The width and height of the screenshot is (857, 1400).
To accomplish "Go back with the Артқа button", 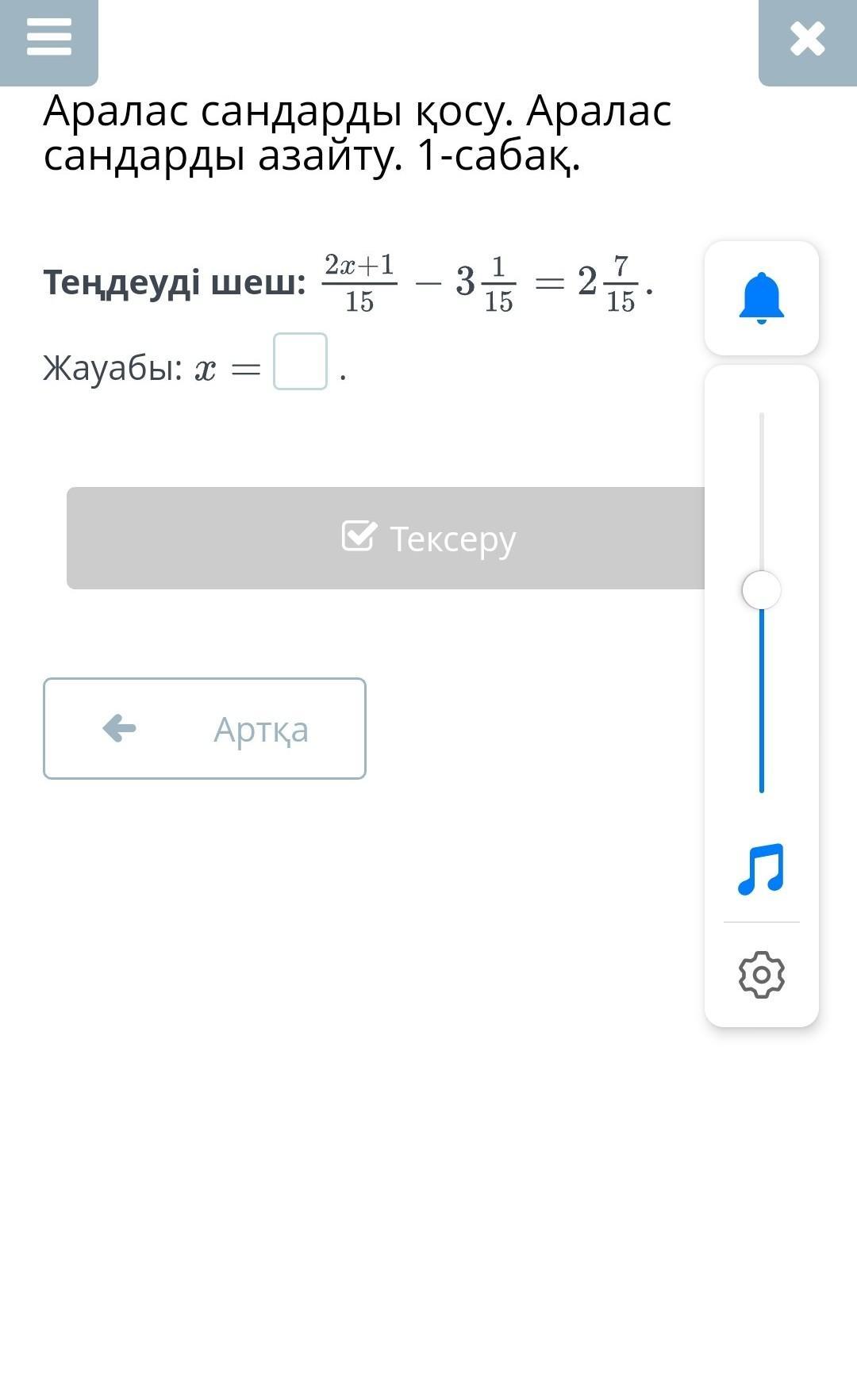I will point(205,728).
